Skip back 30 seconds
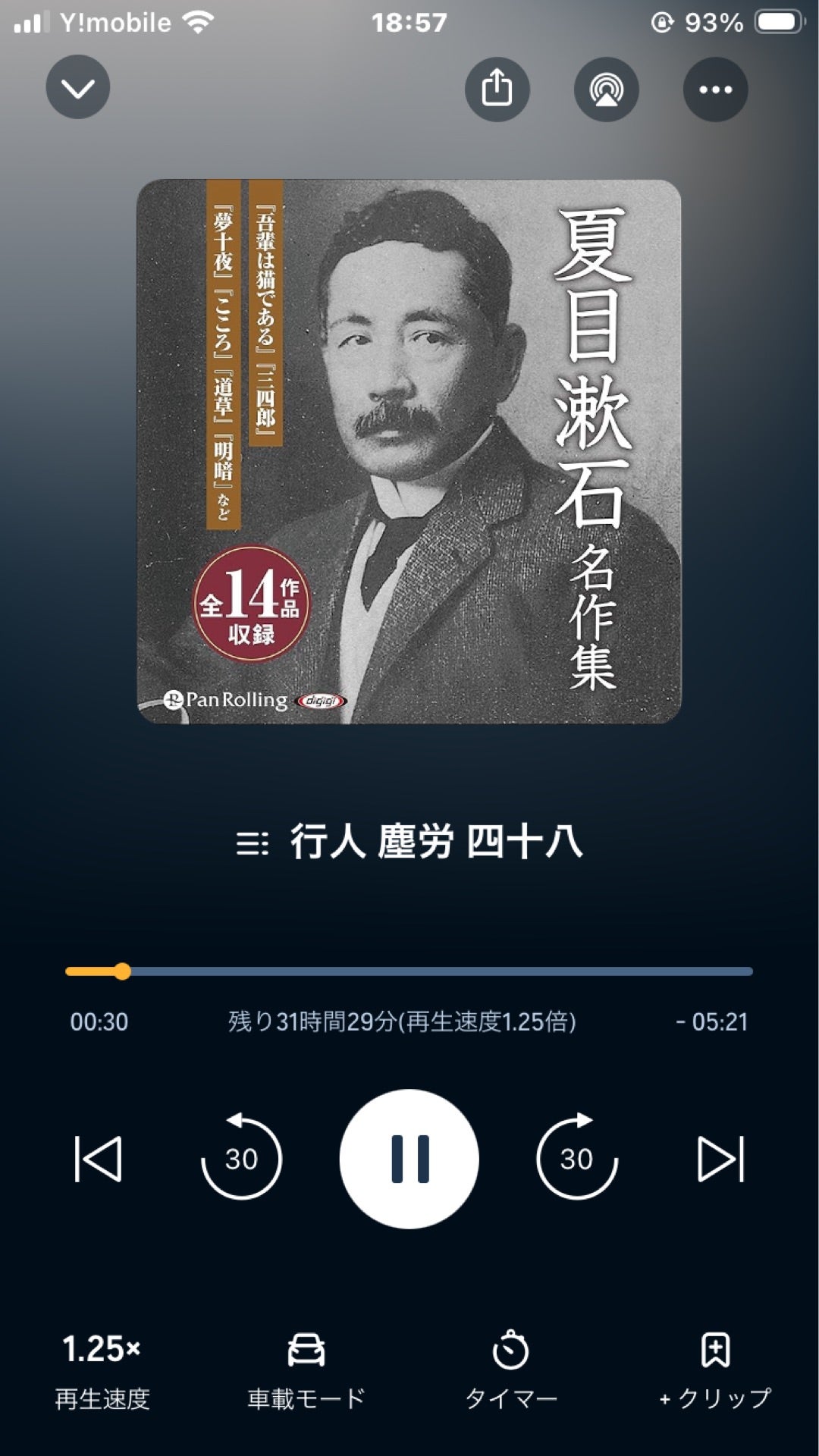 click(x=242, y=1156)
